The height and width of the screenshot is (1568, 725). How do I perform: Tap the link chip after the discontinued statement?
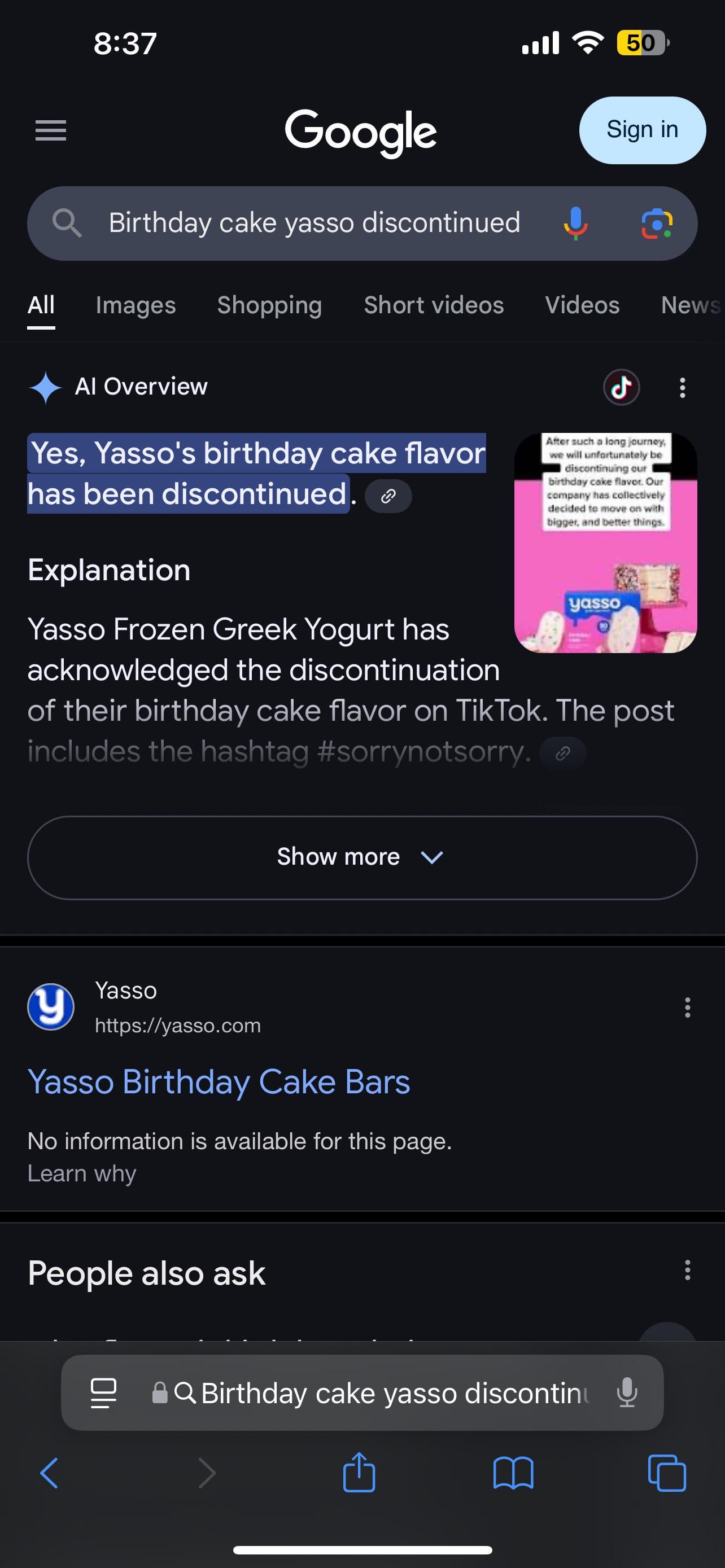(x=388, y=496)
